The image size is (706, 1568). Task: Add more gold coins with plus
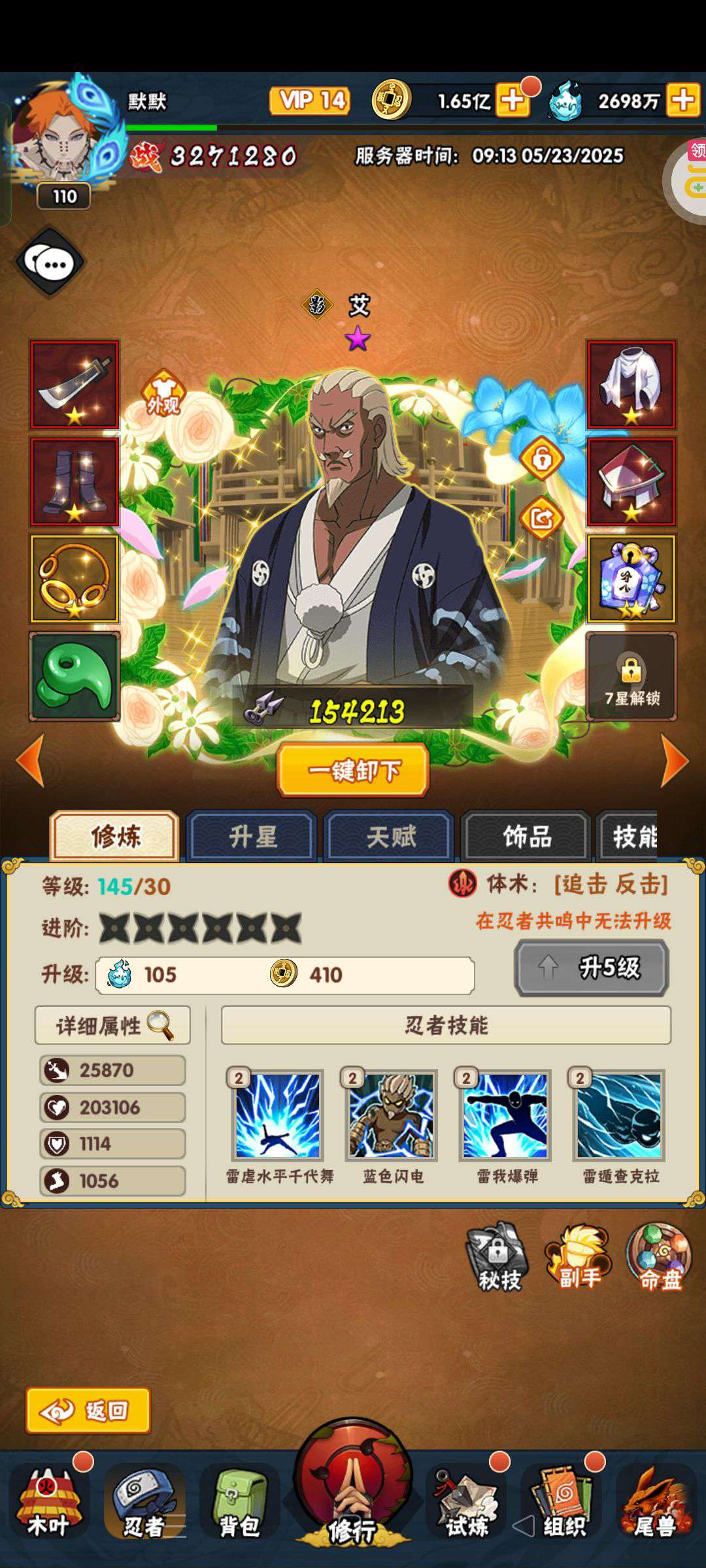(x=513, y=101)
